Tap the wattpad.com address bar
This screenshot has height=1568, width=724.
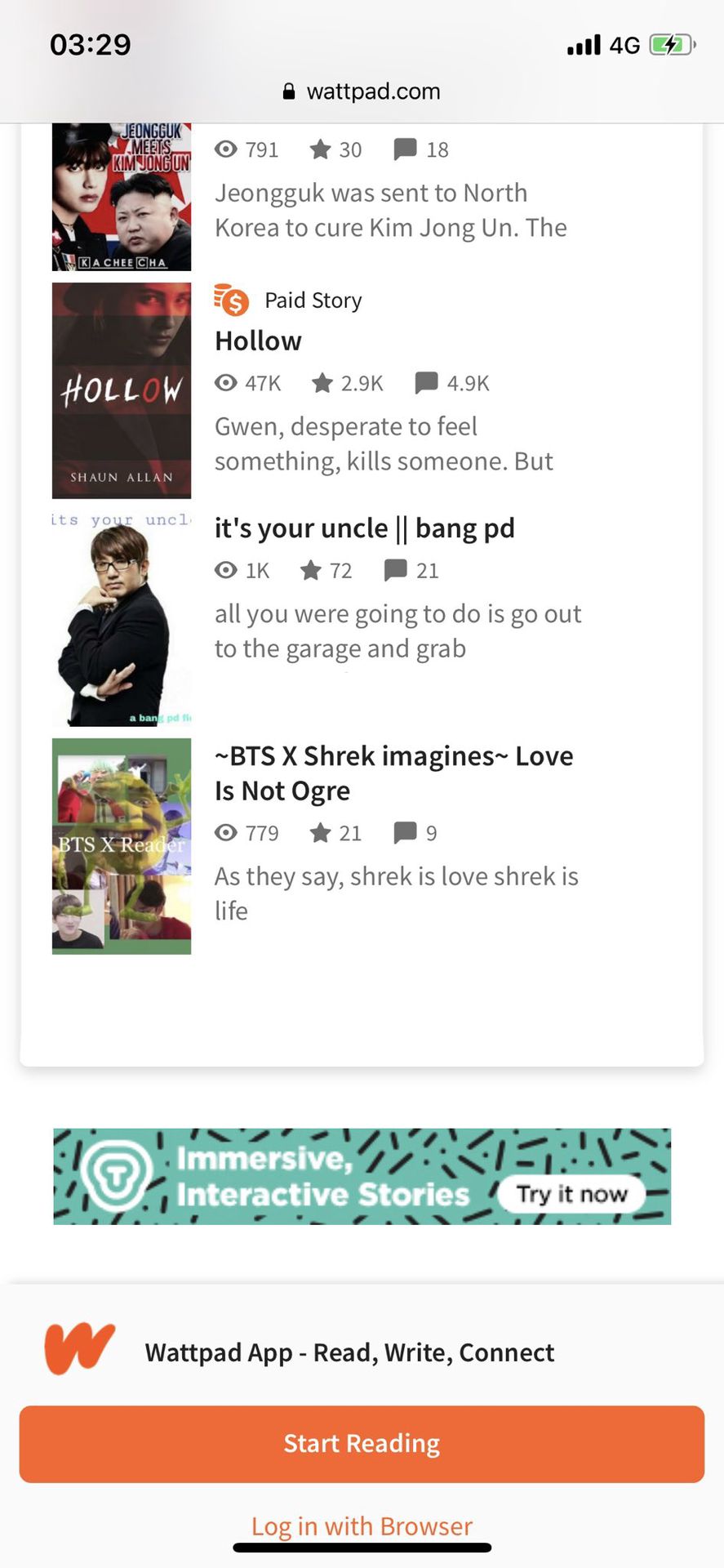coord(362,91)
